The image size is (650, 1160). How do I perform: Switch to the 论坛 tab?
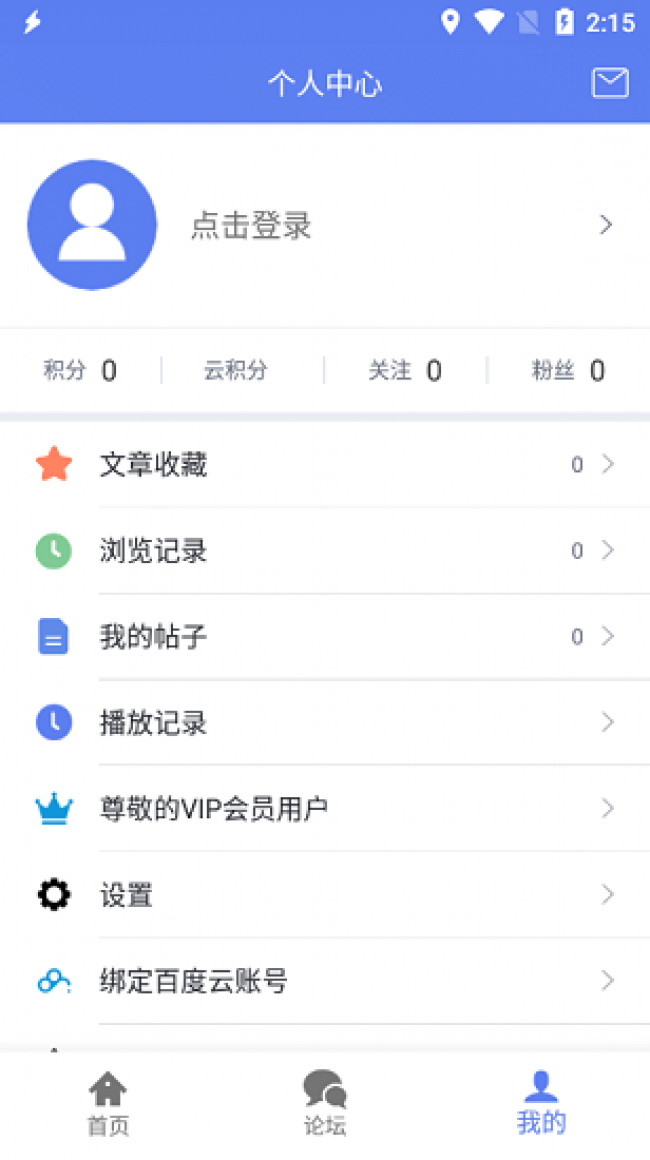(325, 1103)
